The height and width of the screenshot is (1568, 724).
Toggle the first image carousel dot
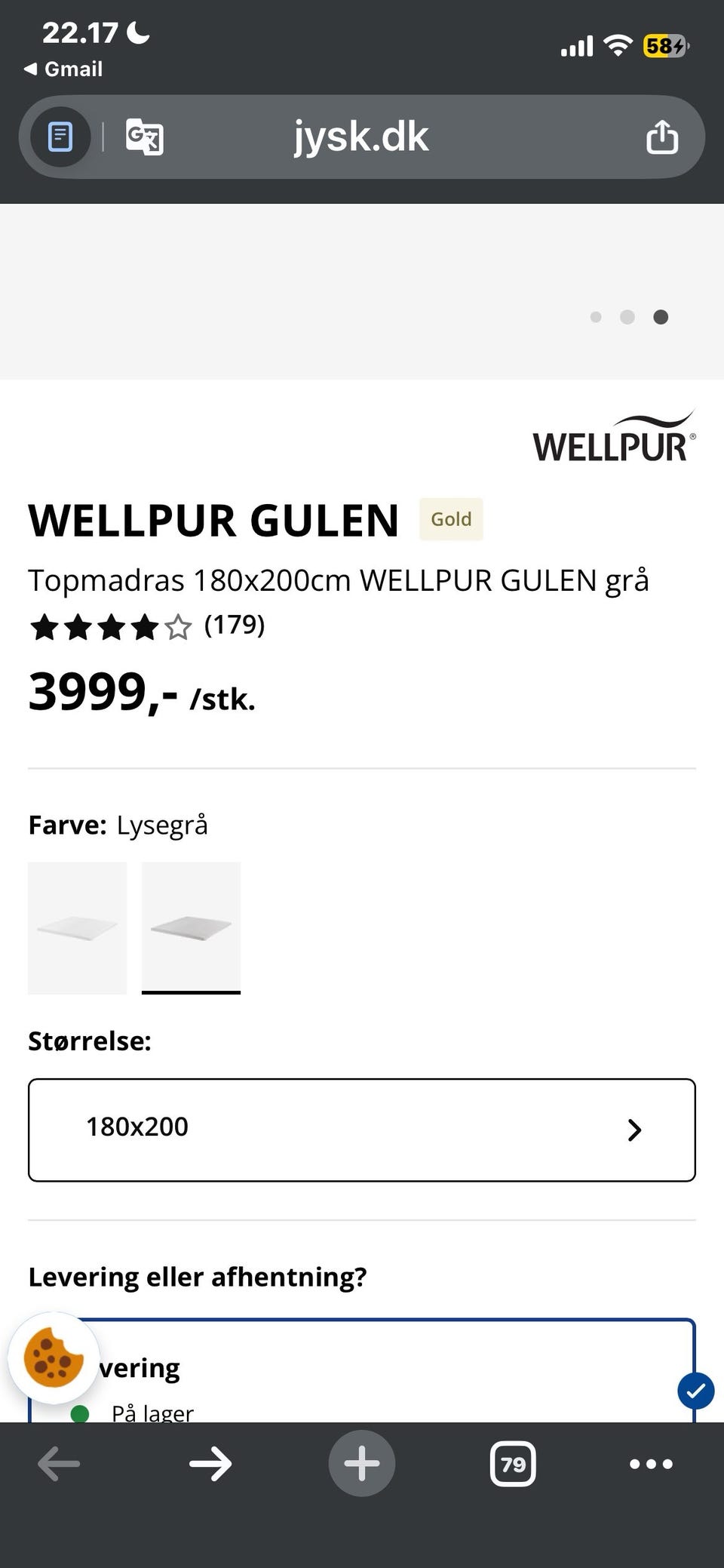tap(597, 317)
